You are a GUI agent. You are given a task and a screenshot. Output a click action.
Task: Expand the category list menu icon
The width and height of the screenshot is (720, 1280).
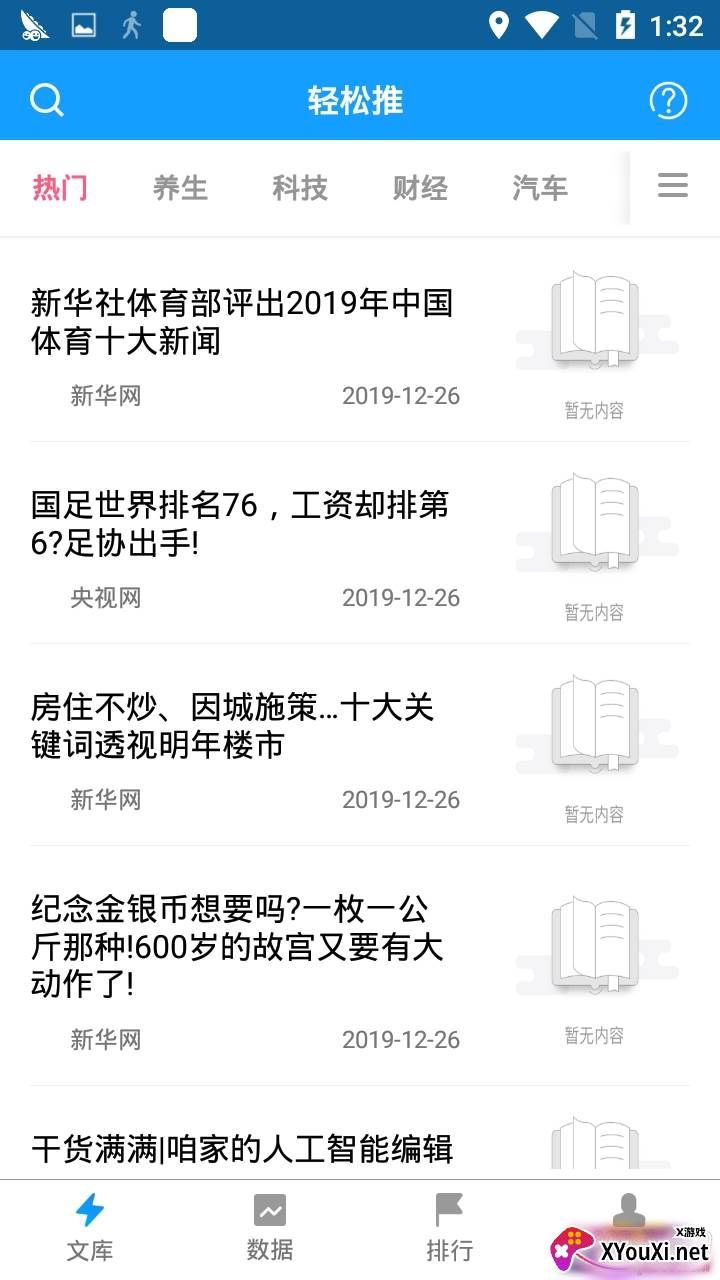673,186
